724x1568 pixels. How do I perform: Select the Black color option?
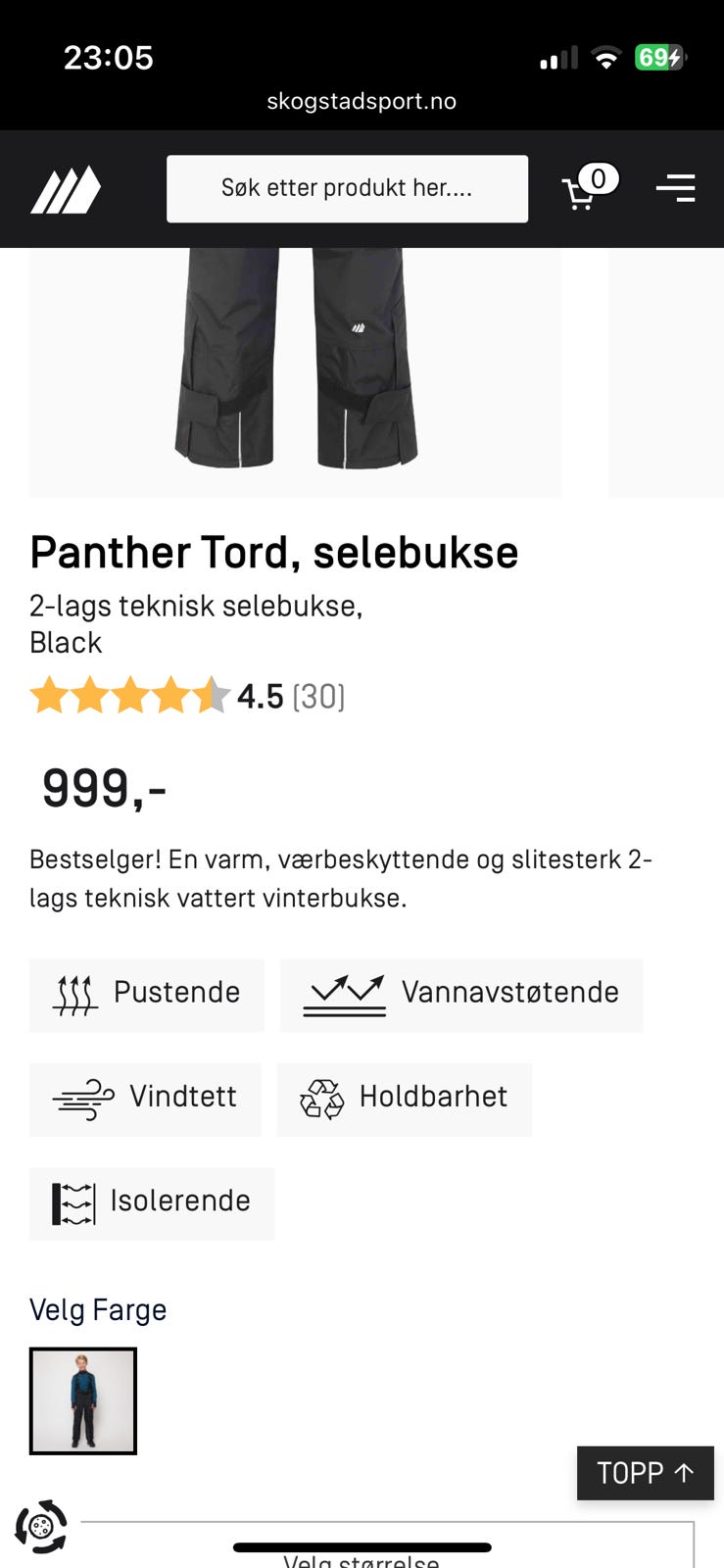(83, 1400)
